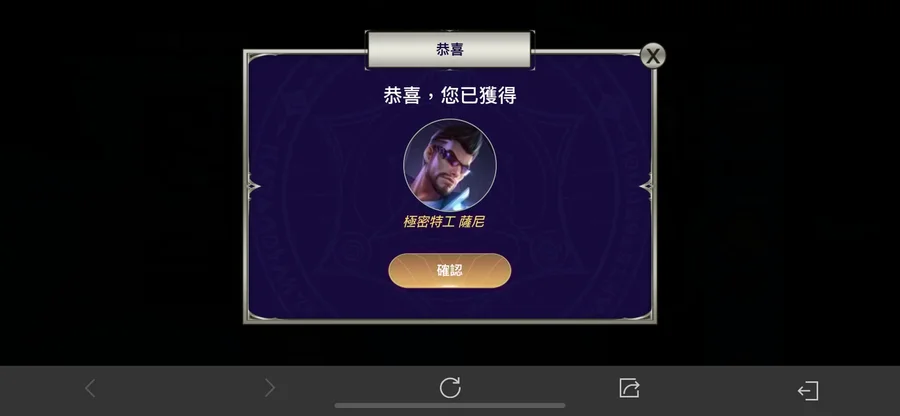The height and width of the screenshot is (416, 900).
Task: Go back to the previous page
Action: [x=90, y=388]
